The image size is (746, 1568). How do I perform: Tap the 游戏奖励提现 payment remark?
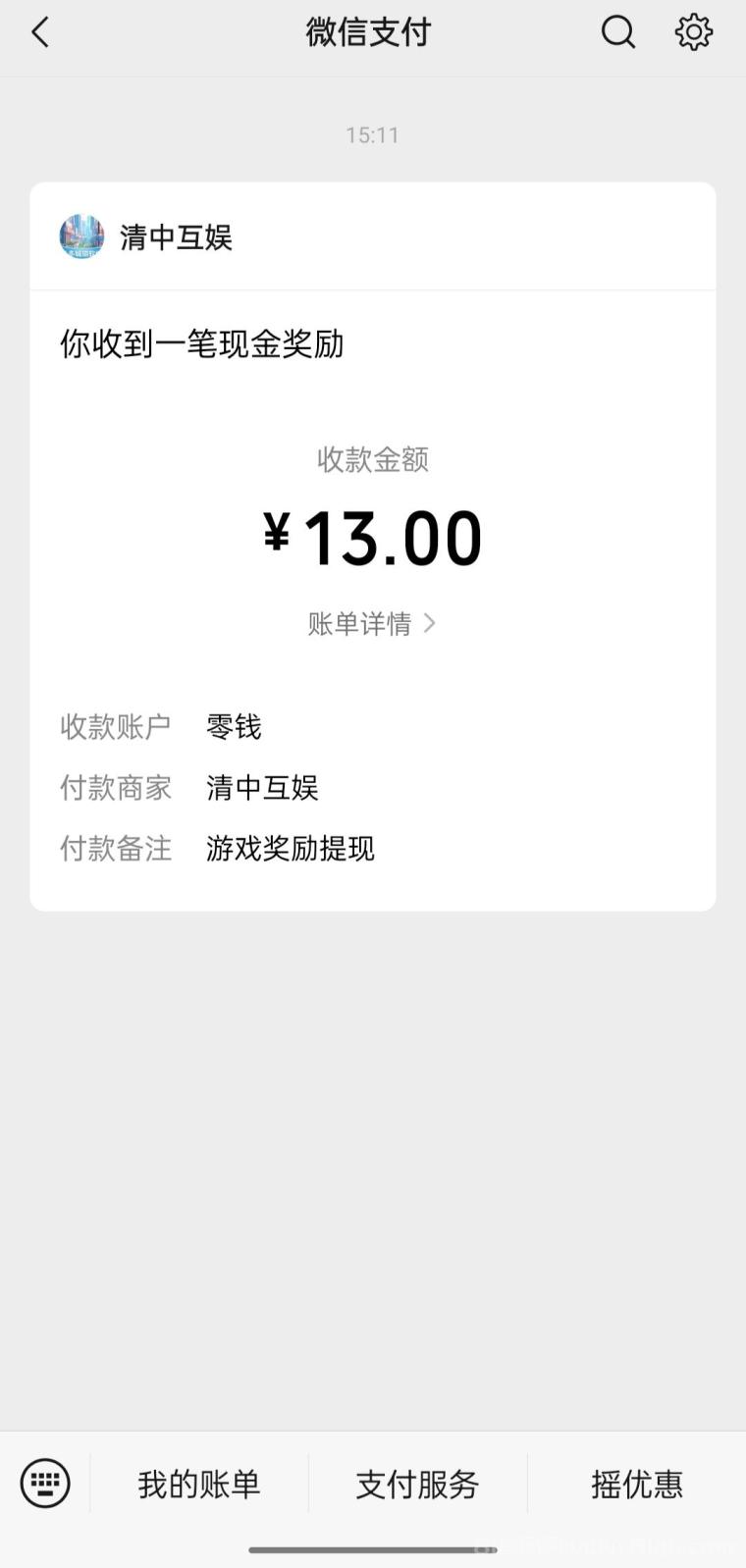click(x=290, y=849)
